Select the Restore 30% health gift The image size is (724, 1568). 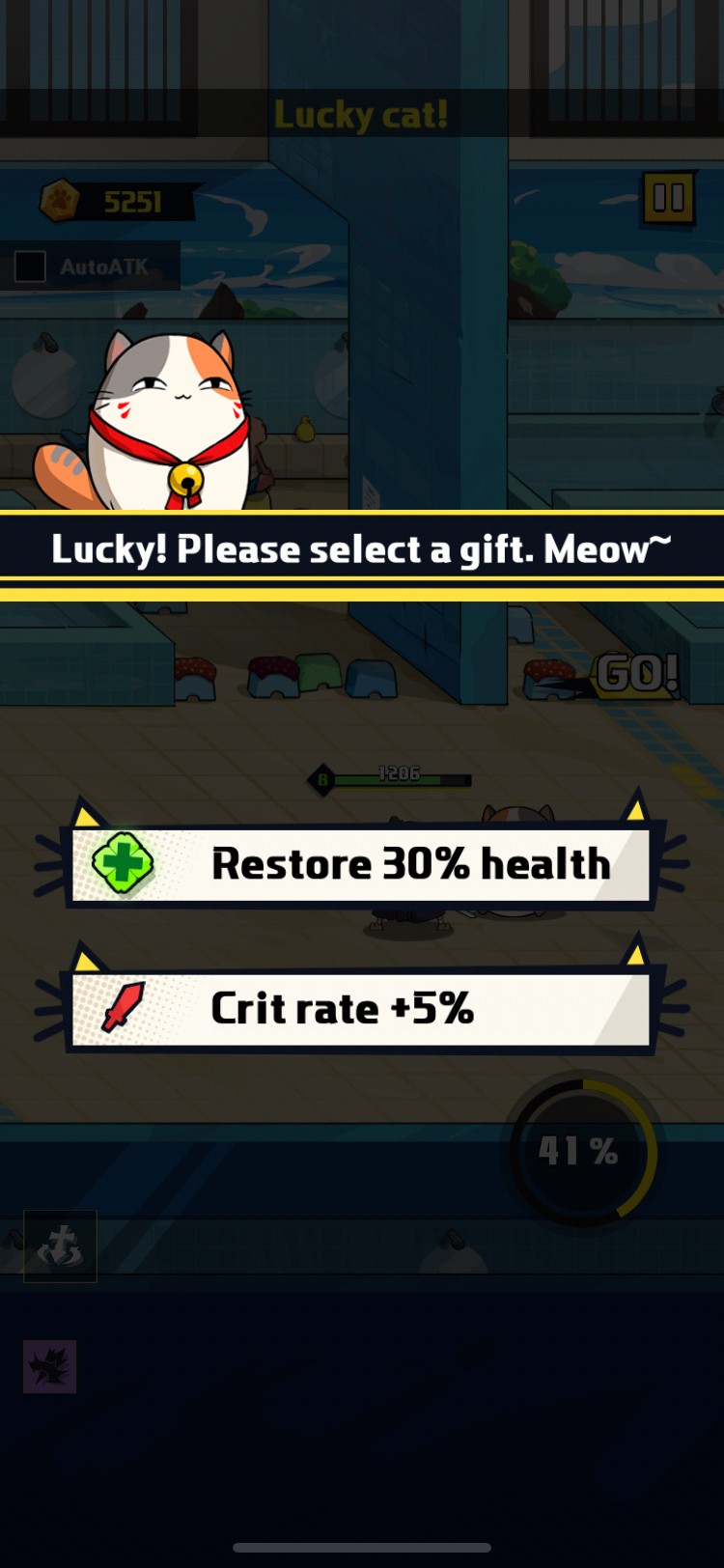click(361, 864)
